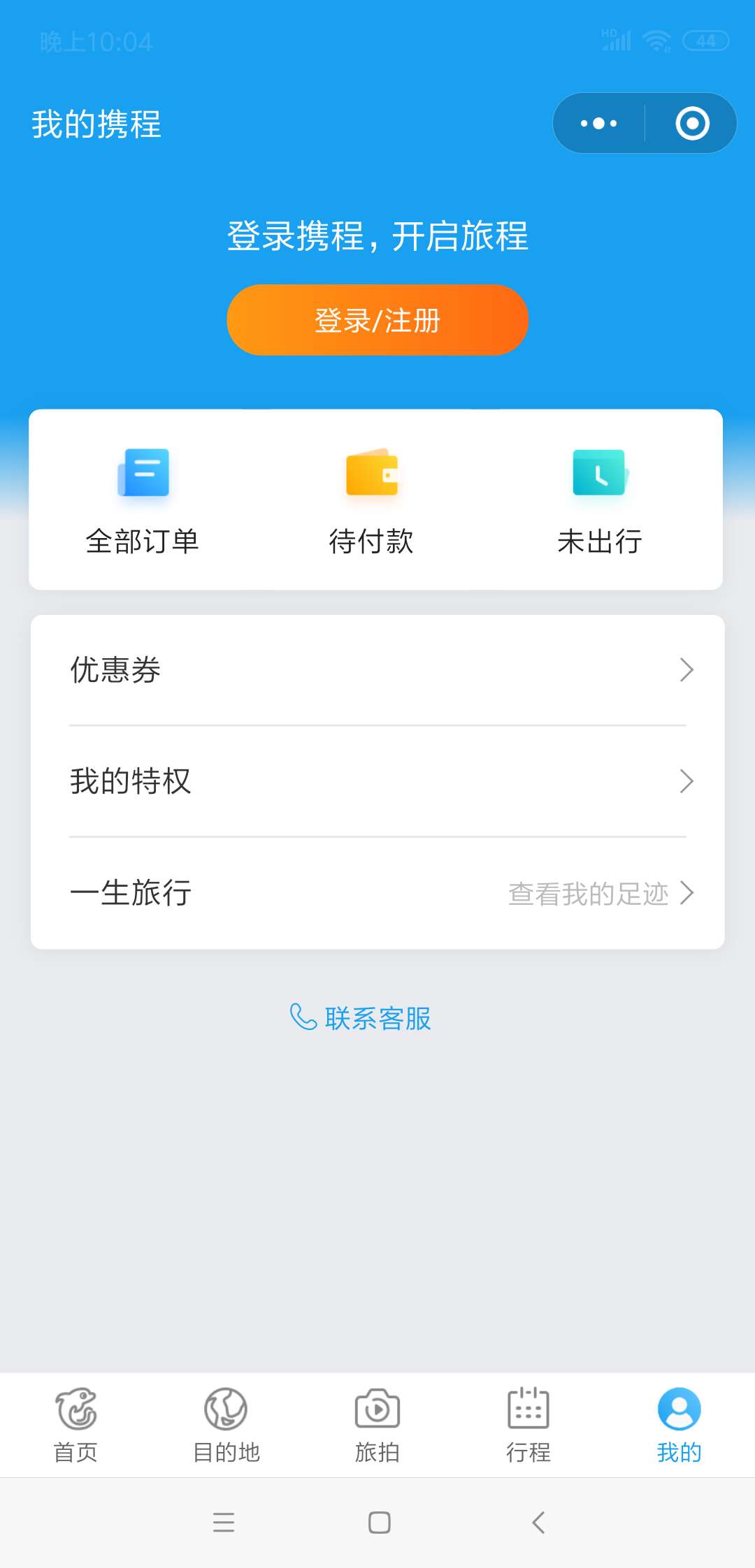Tap 联系客服 to contact support
Viewport: 755px width, 1568px height.
click(361, 1018)
